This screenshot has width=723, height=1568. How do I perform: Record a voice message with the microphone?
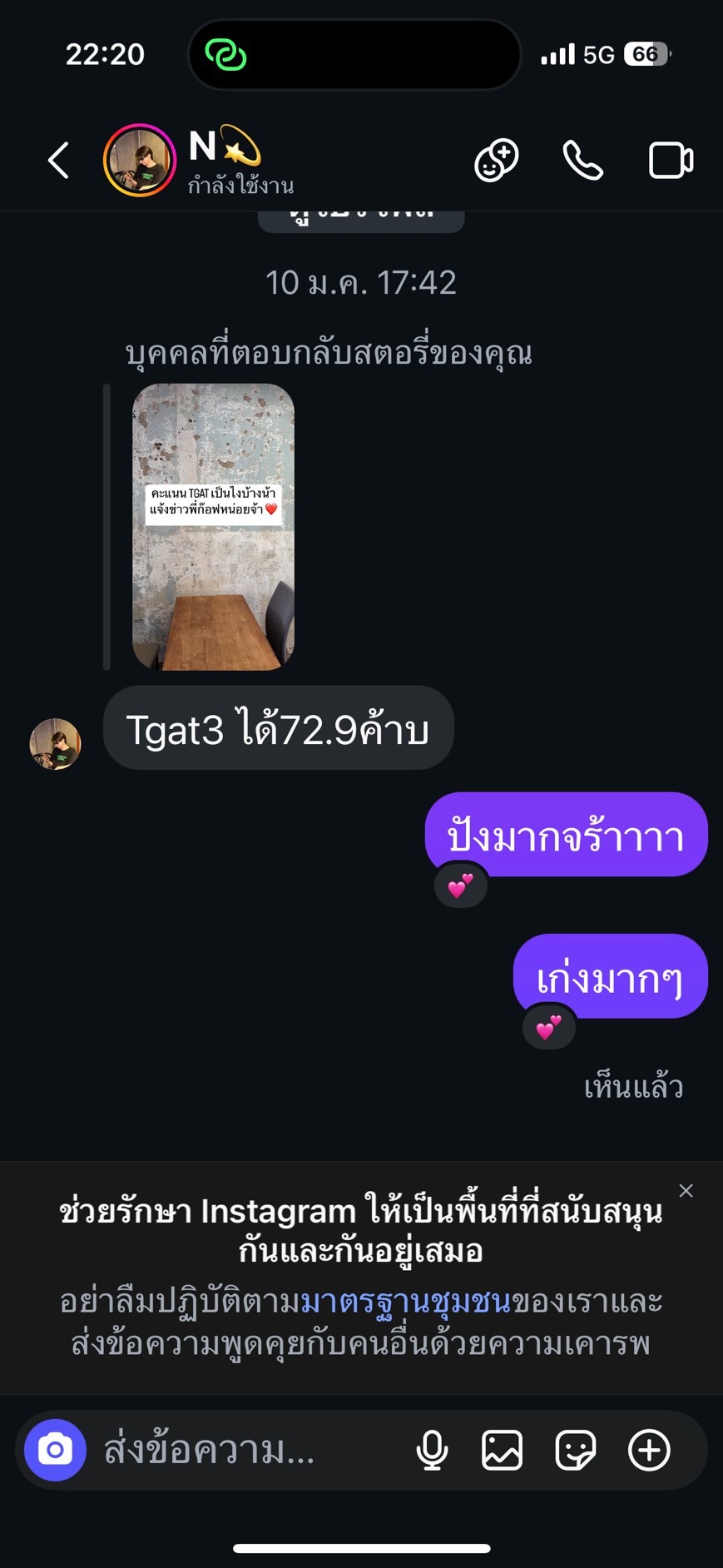point(432,1450)
